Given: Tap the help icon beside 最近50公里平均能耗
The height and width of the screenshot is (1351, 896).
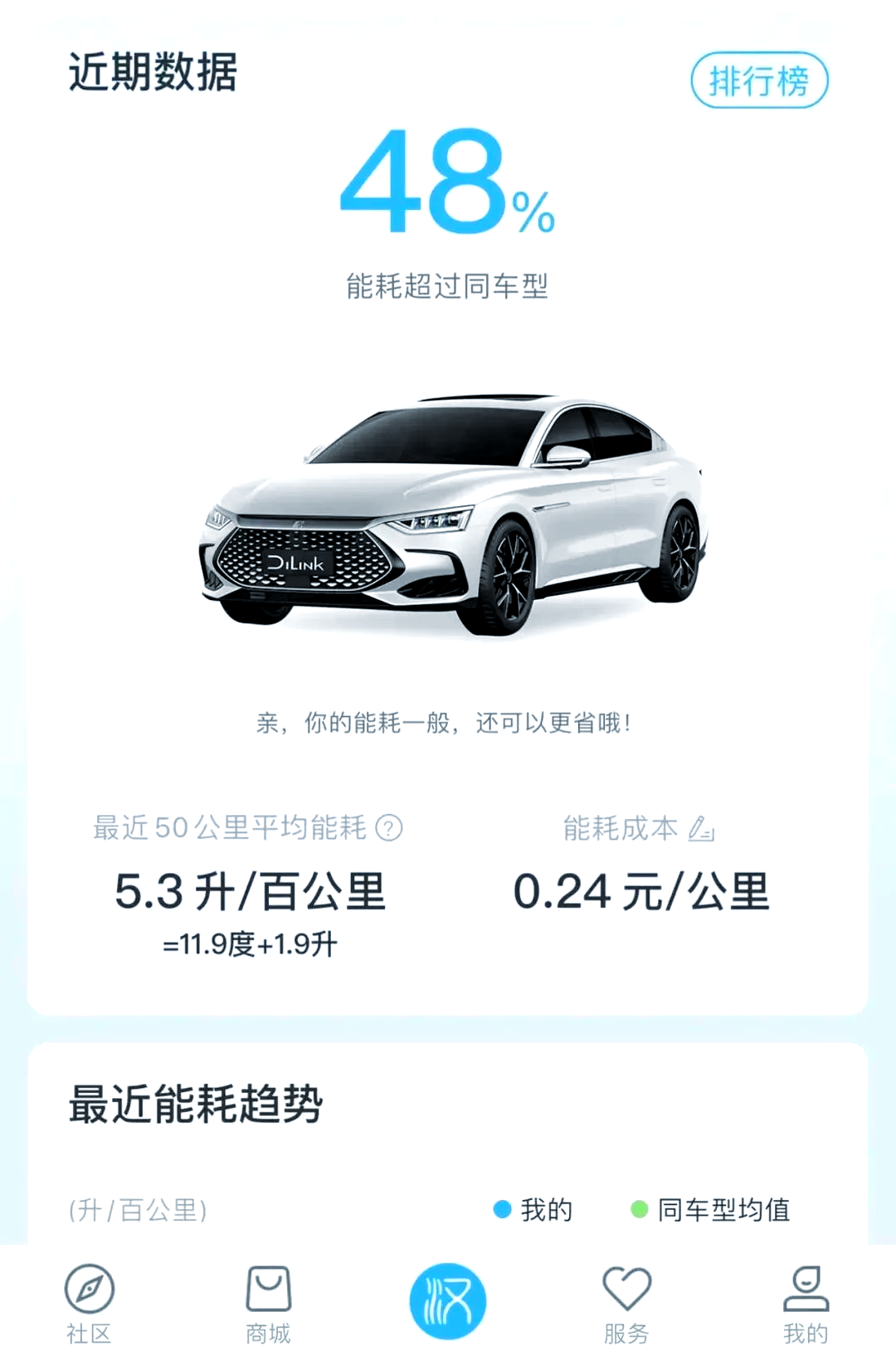Looking at the screenshot, I should (x=389, y=827).
